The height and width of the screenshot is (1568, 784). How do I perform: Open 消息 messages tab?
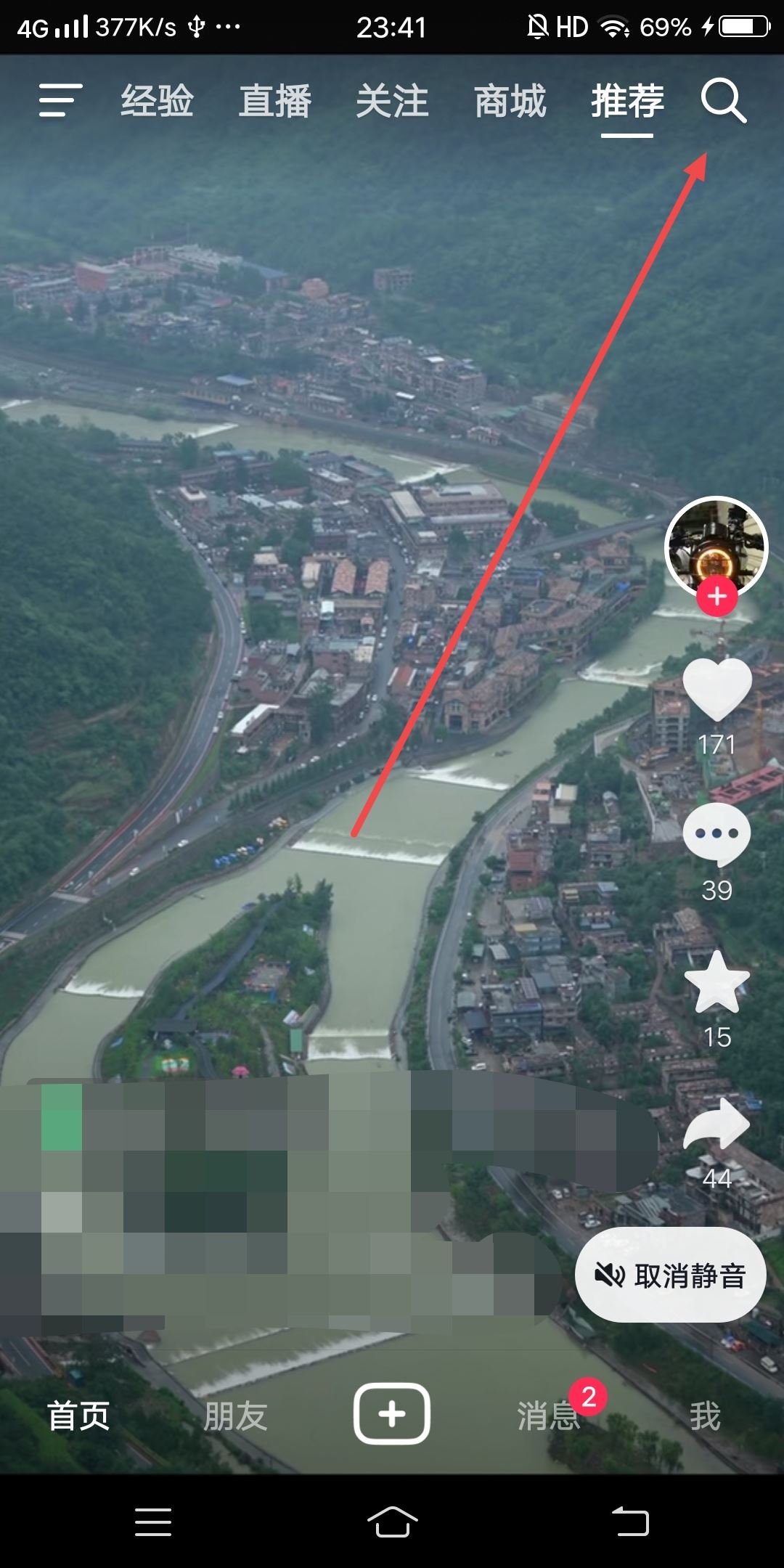tap(548, 1416)
